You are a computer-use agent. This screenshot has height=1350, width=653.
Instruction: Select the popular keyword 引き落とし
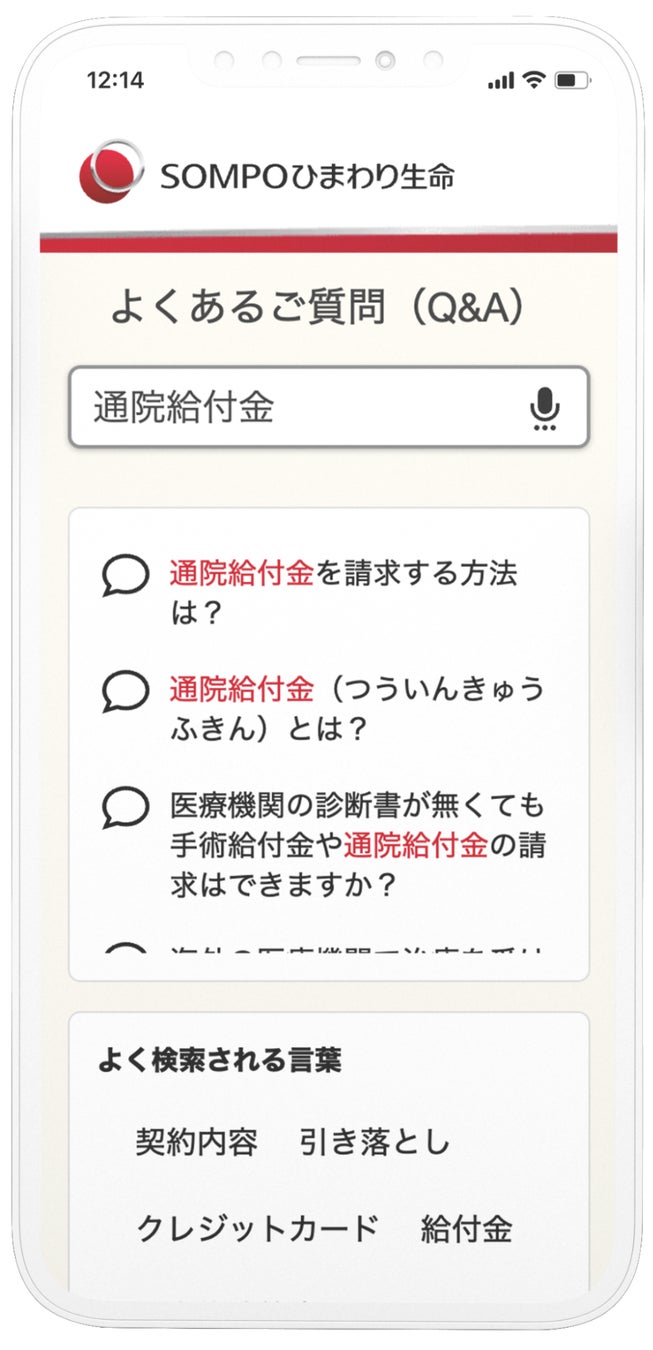click(x=375, y=1141)
